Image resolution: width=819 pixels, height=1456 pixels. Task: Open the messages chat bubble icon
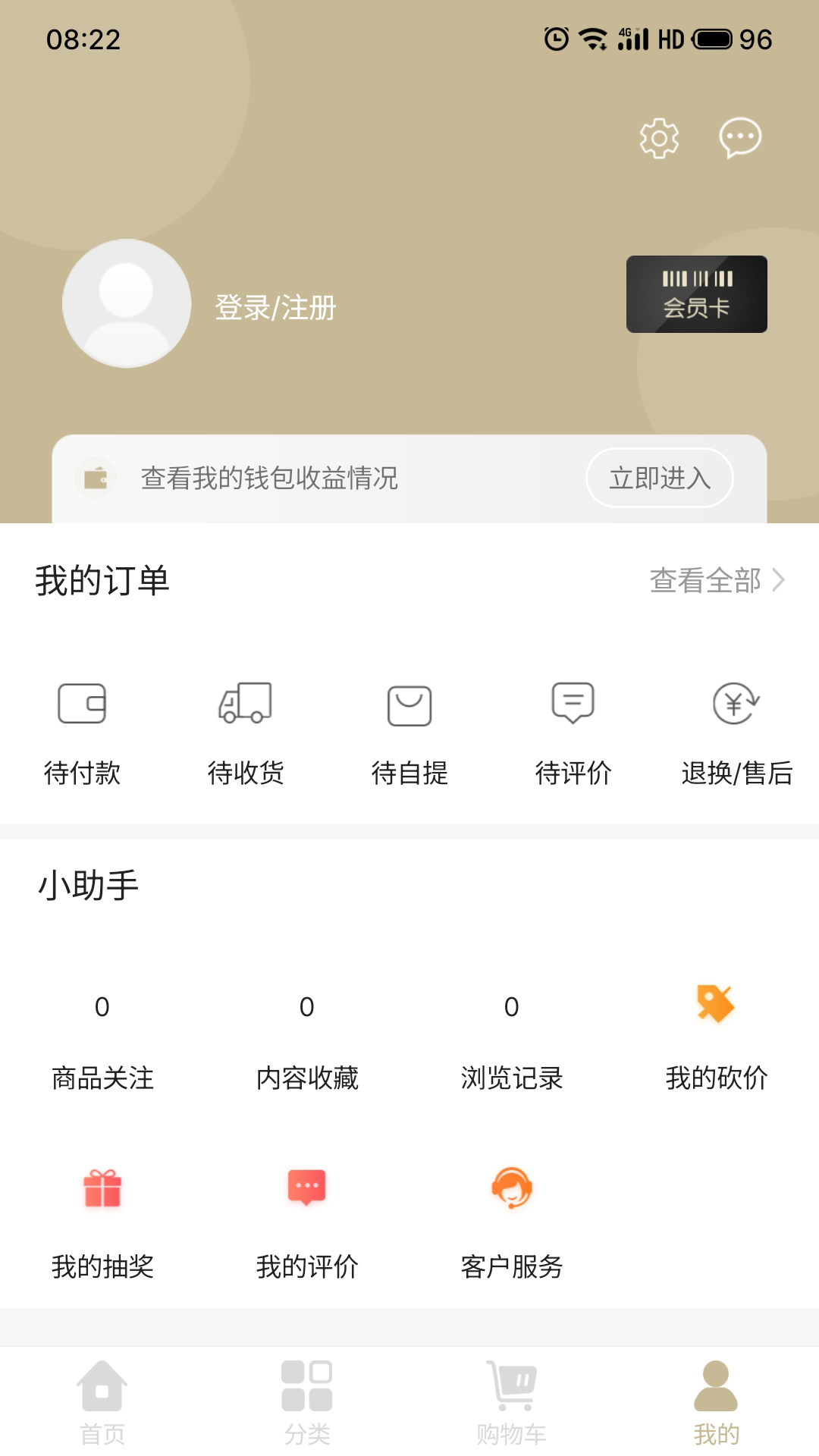(740, 138)
